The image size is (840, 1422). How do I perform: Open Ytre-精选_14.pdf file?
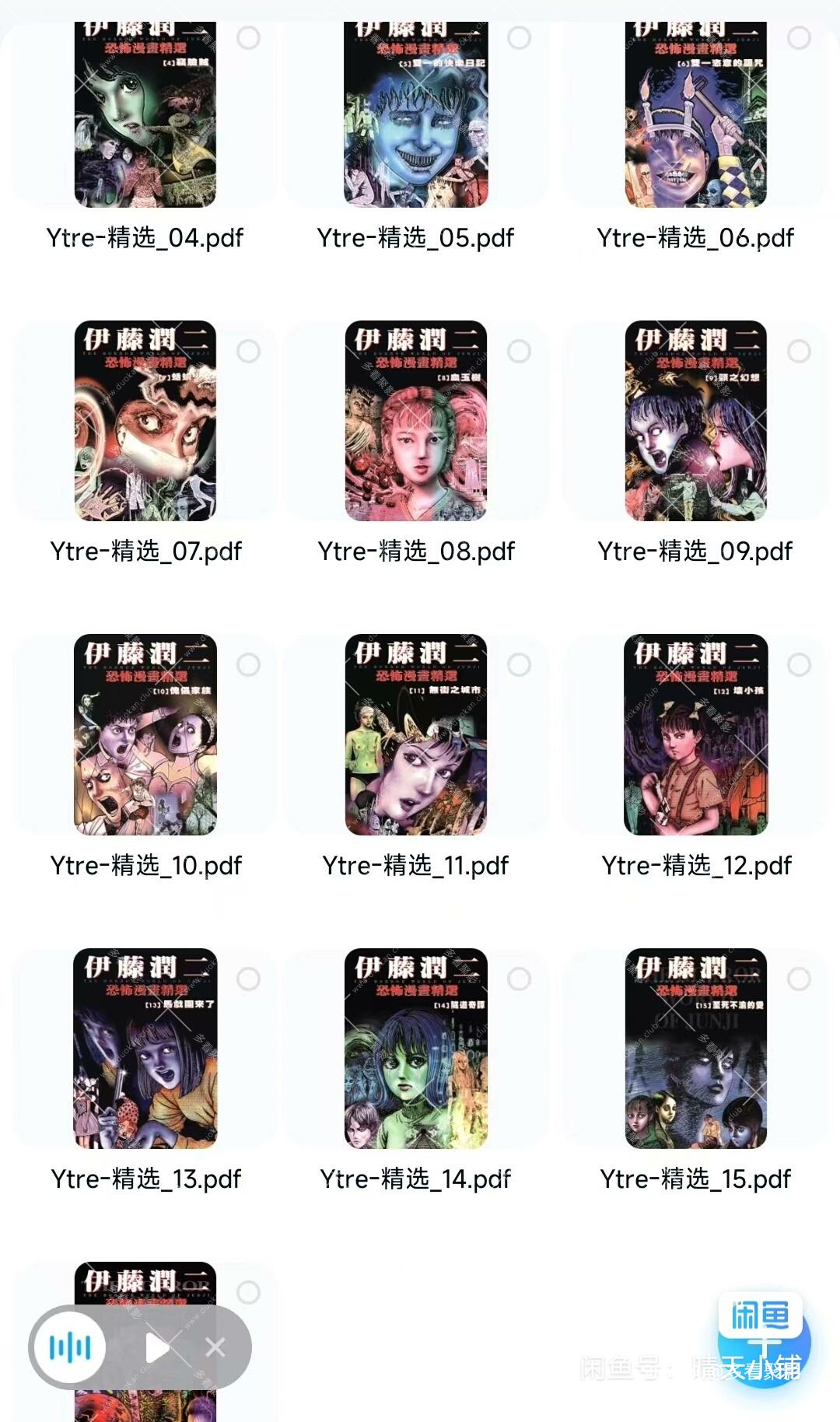click(415, 1048)
